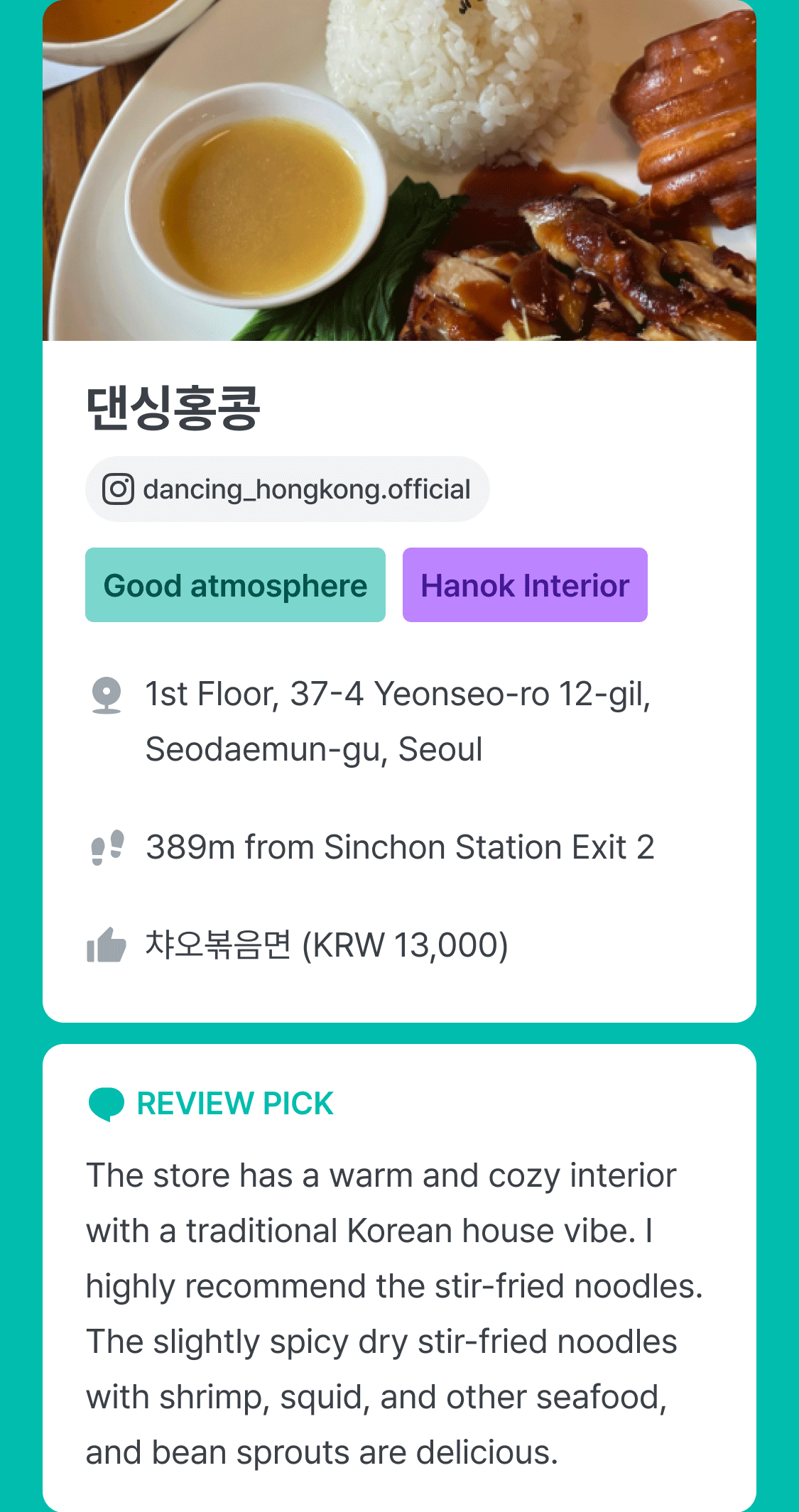Select the Good atmosphere tag

pos(235,585)
